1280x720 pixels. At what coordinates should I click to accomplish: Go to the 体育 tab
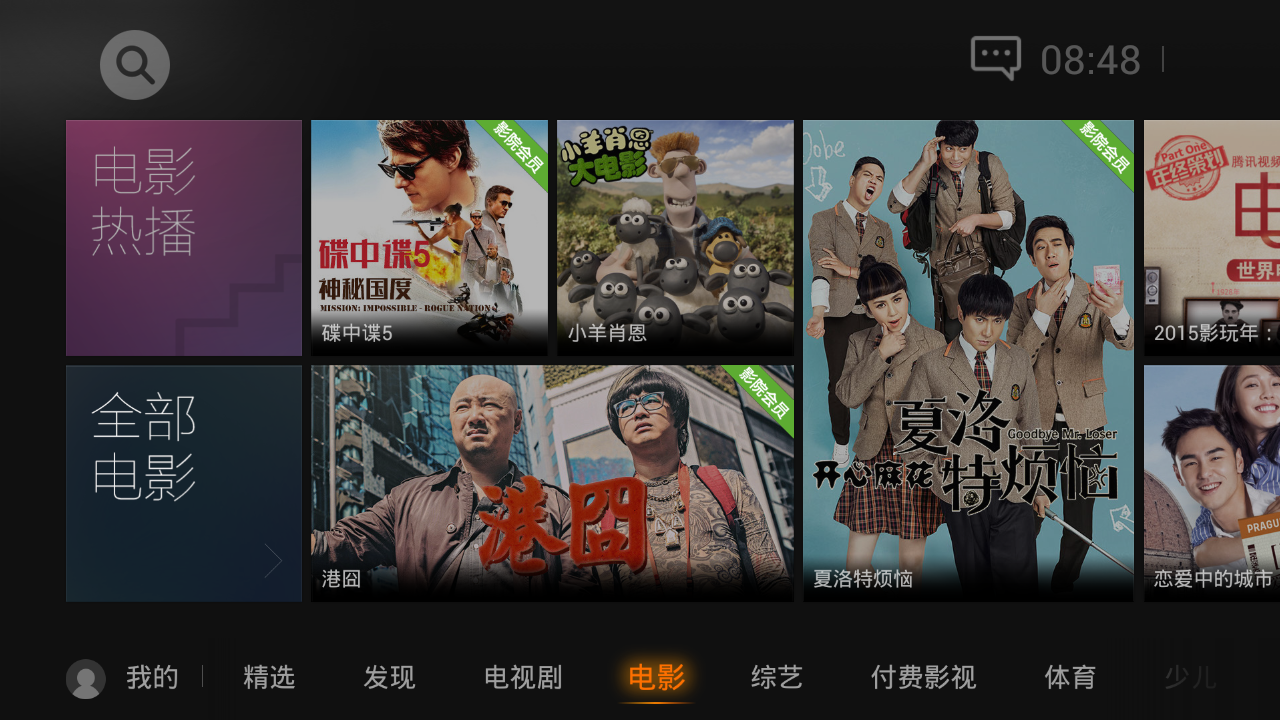click(x=1070, y=678)
